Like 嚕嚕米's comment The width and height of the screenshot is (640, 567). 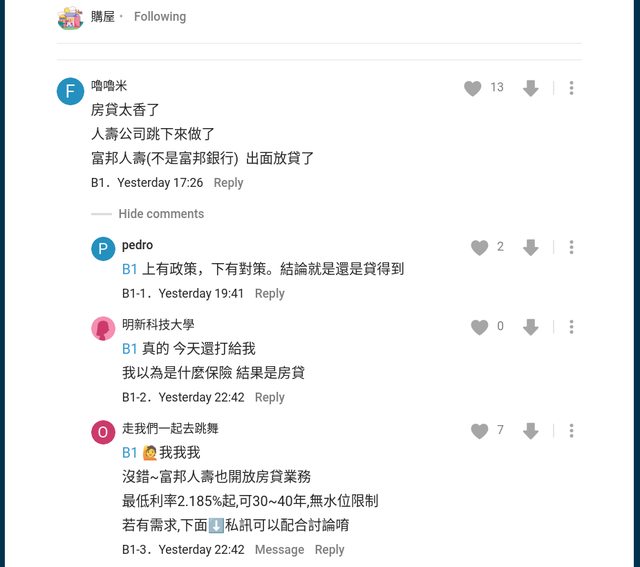click(473, 88)
